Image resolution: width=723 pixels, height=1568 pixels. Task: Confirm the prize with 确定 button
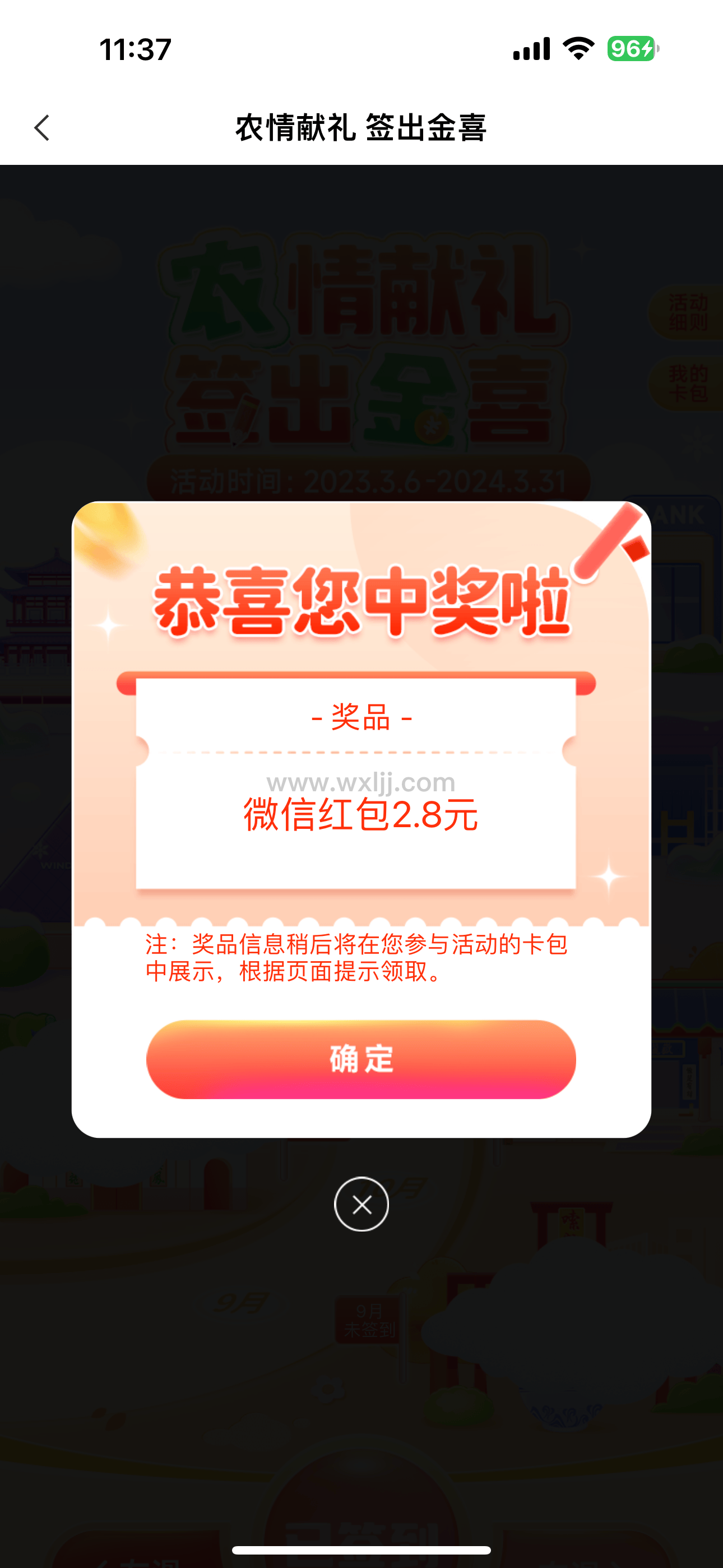[361, 1059]
